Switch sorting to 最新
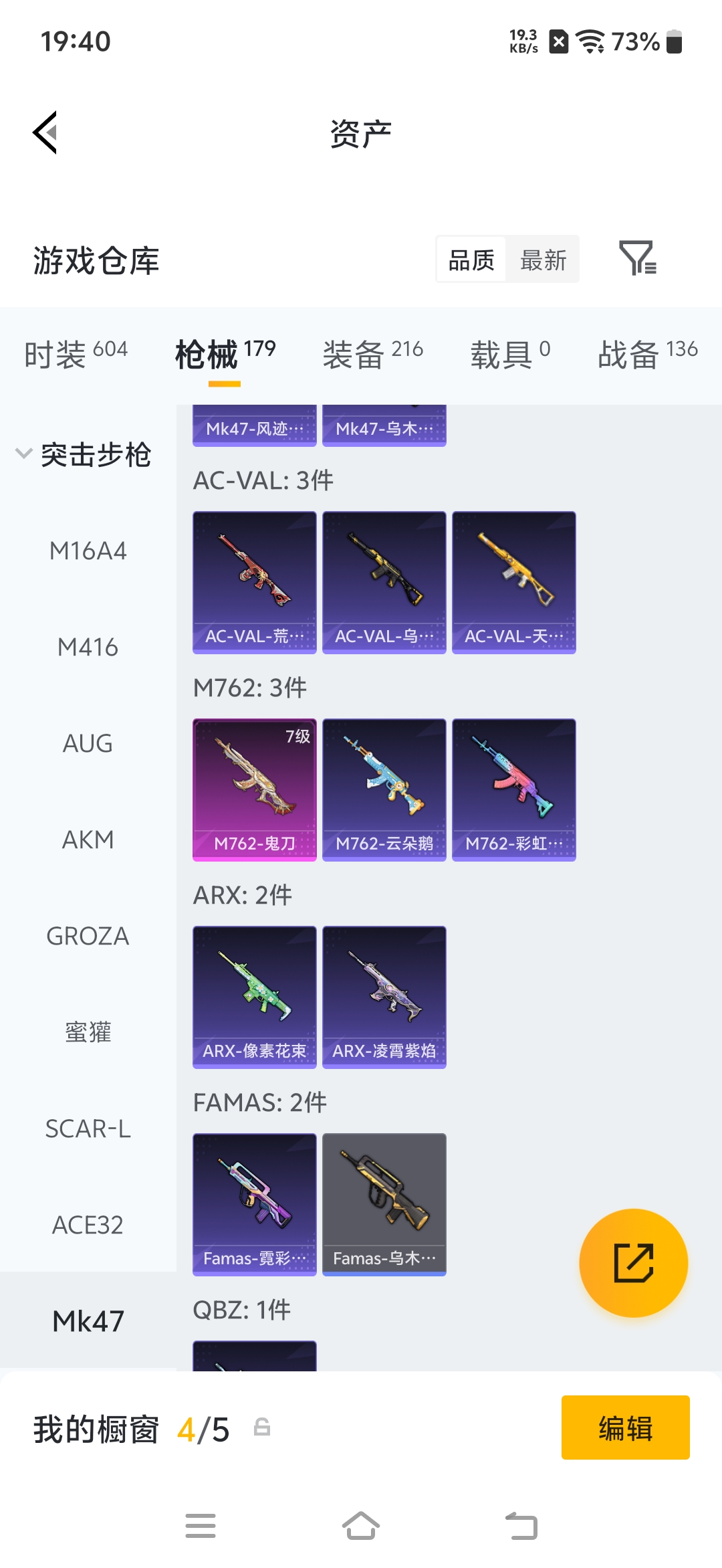 coord(543,260)
